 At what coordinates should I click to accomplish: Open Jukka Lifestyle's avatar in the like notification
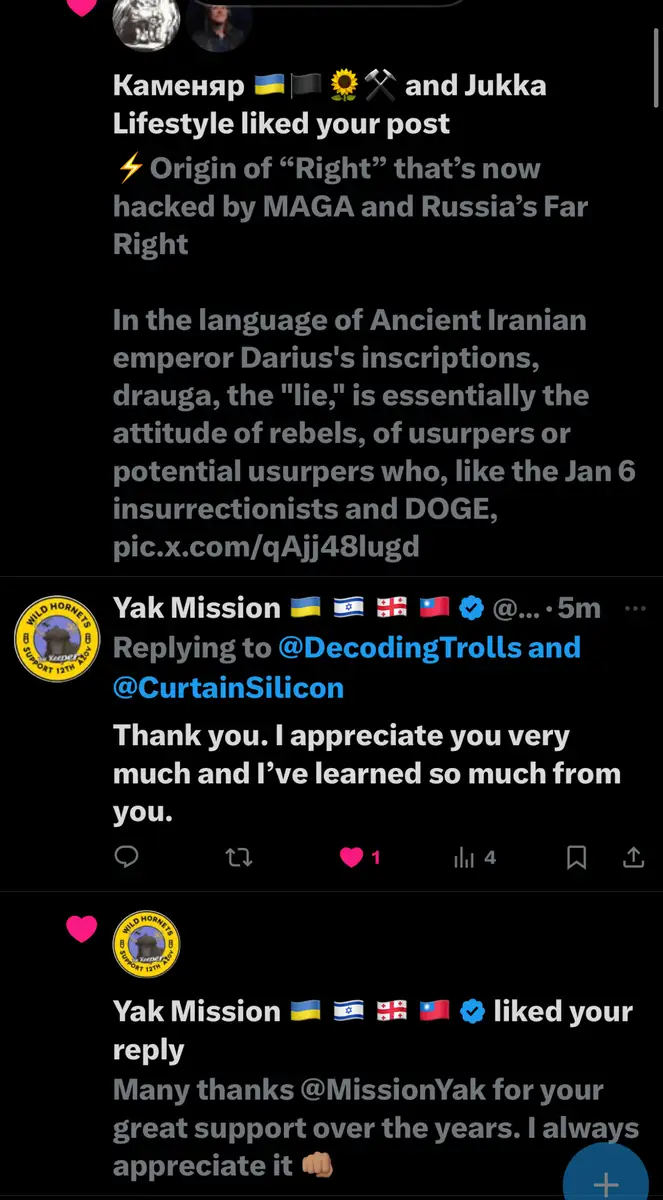tap(220, 24)
